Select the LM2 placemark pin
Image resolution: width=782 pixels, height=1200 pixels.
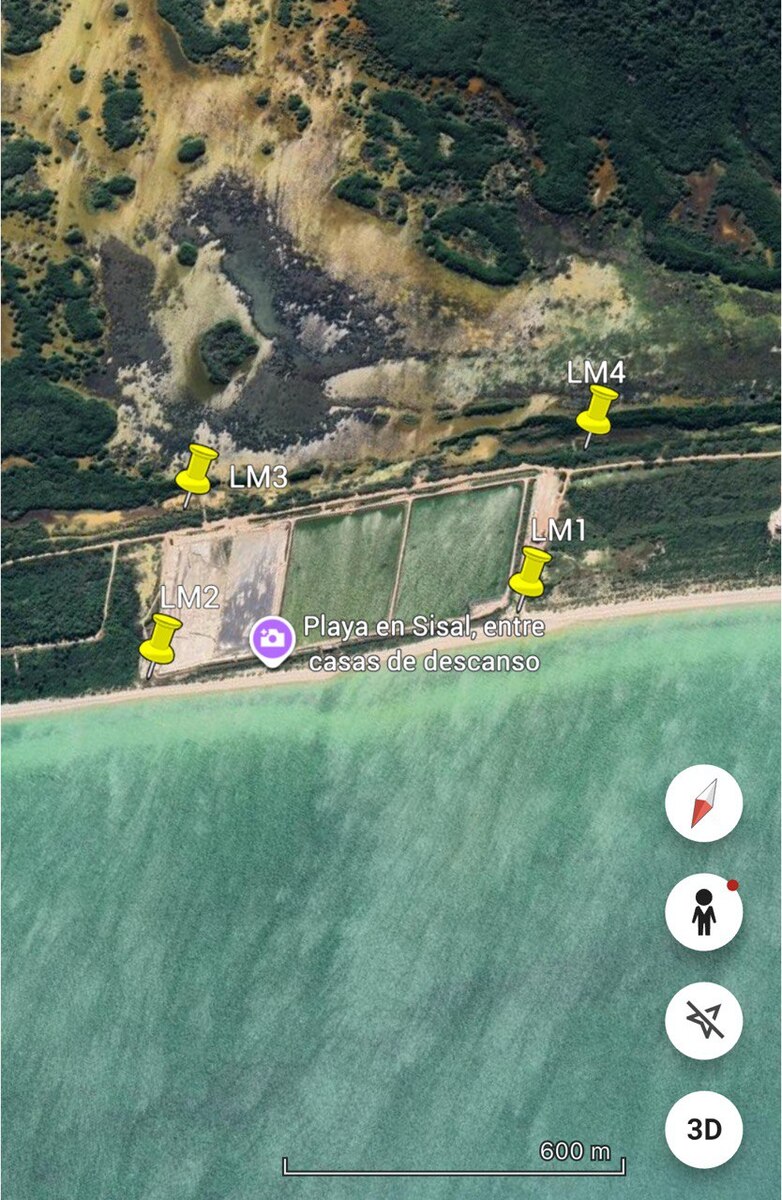pos(161,639)
